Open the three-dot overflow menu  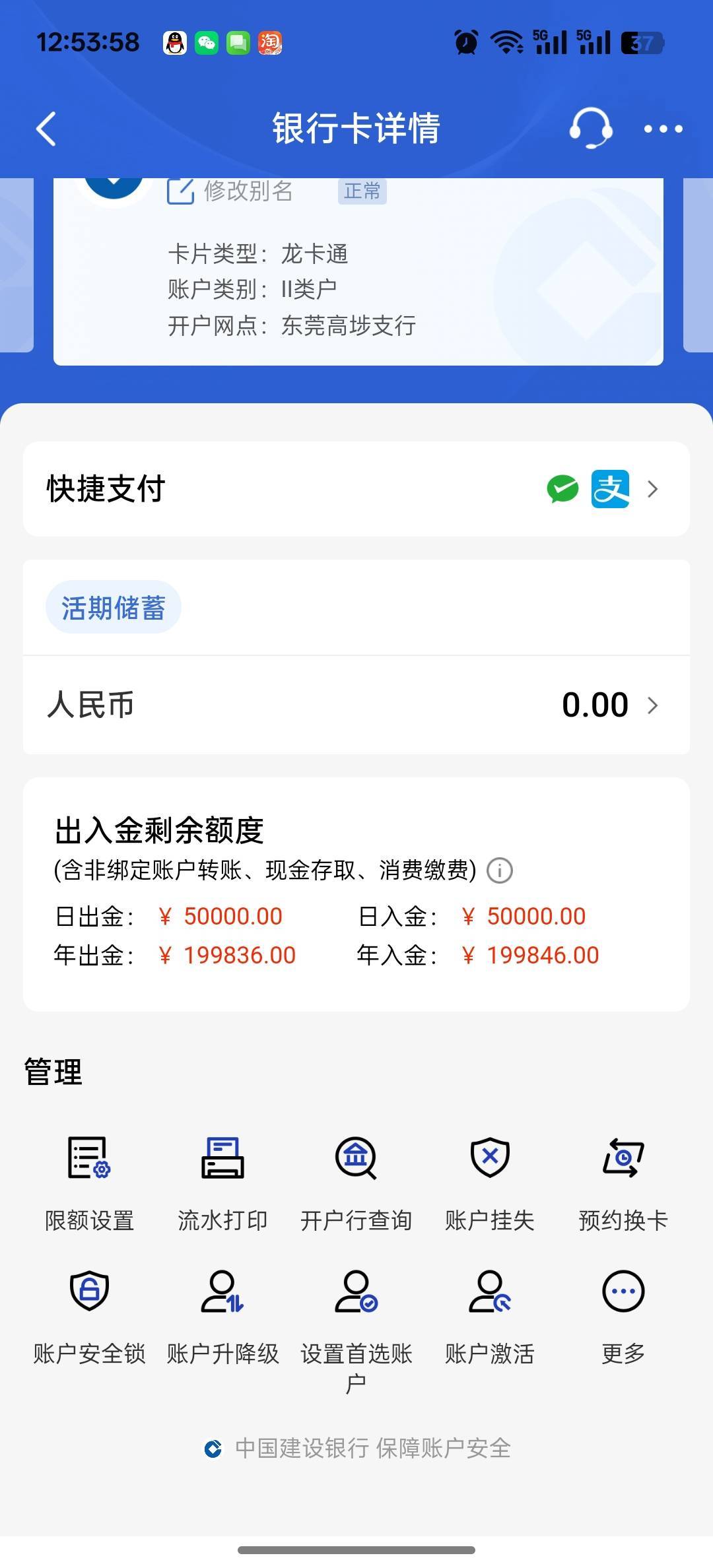pos(663,129)
